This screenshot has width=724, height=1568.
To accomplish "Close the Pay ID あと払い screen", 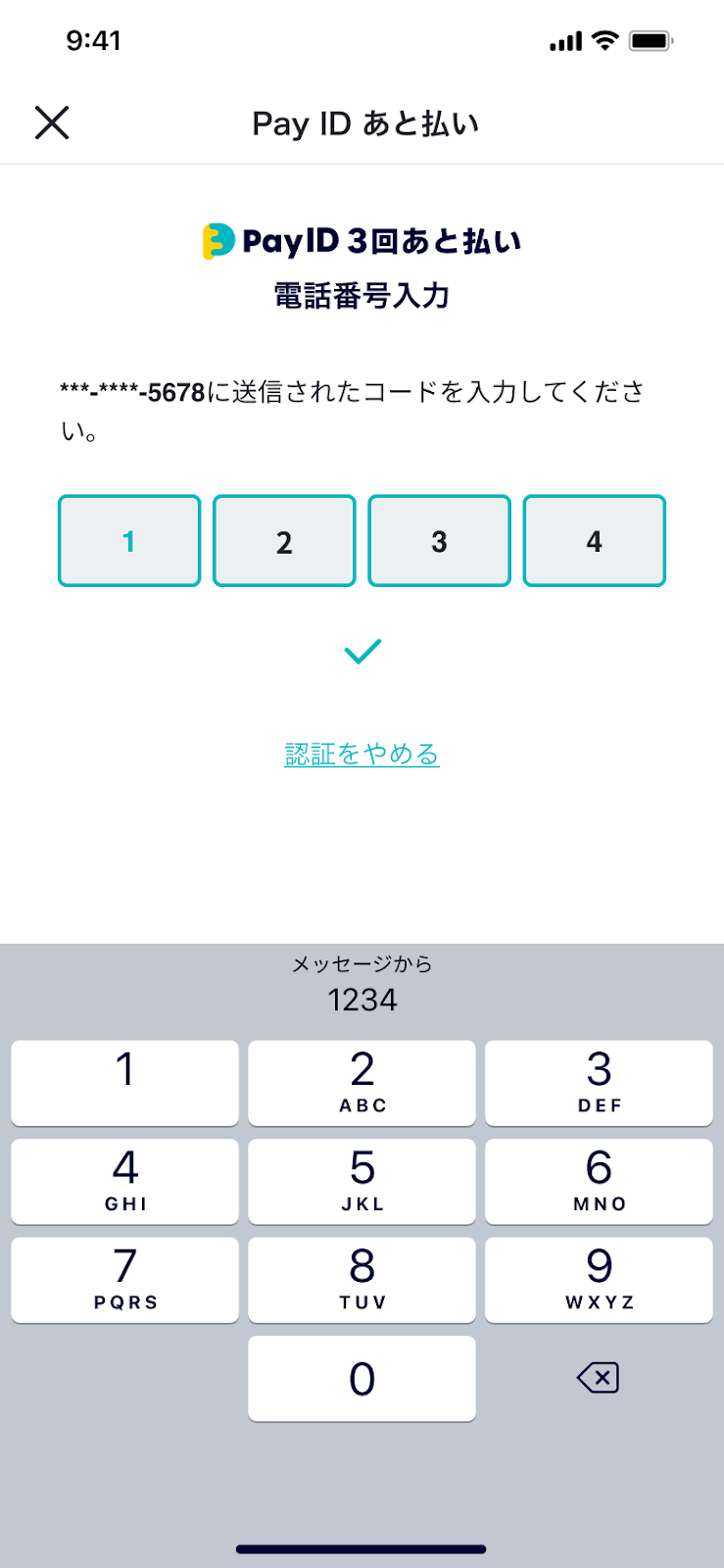I will [x=52, y=123].
